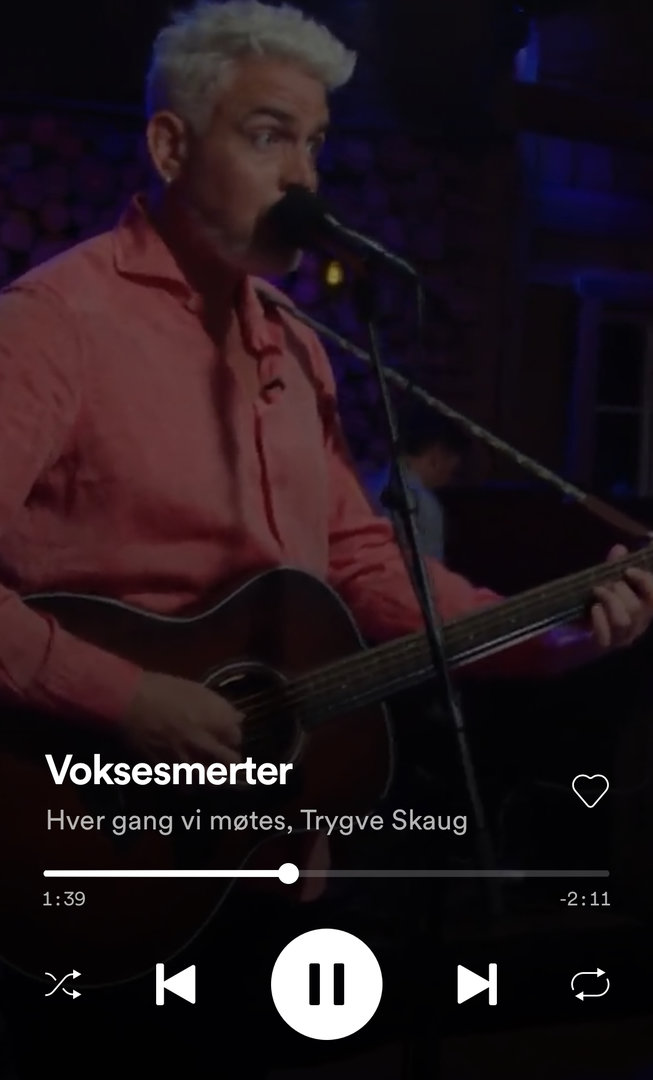
Task: Open artist Hver gang vi møtes, Trygve Skaug
Action: 257,822
